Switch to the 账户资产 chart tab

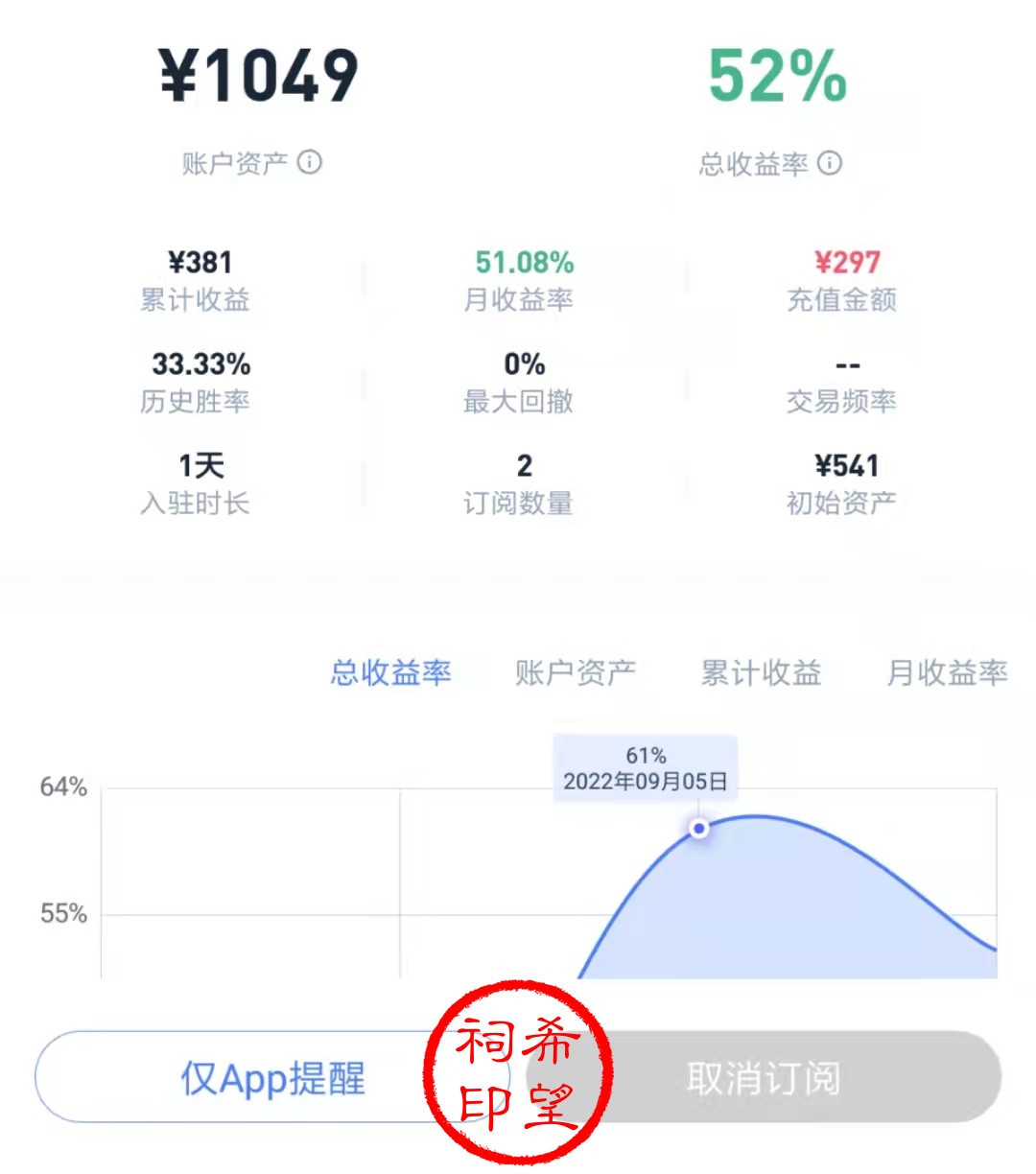575,672
